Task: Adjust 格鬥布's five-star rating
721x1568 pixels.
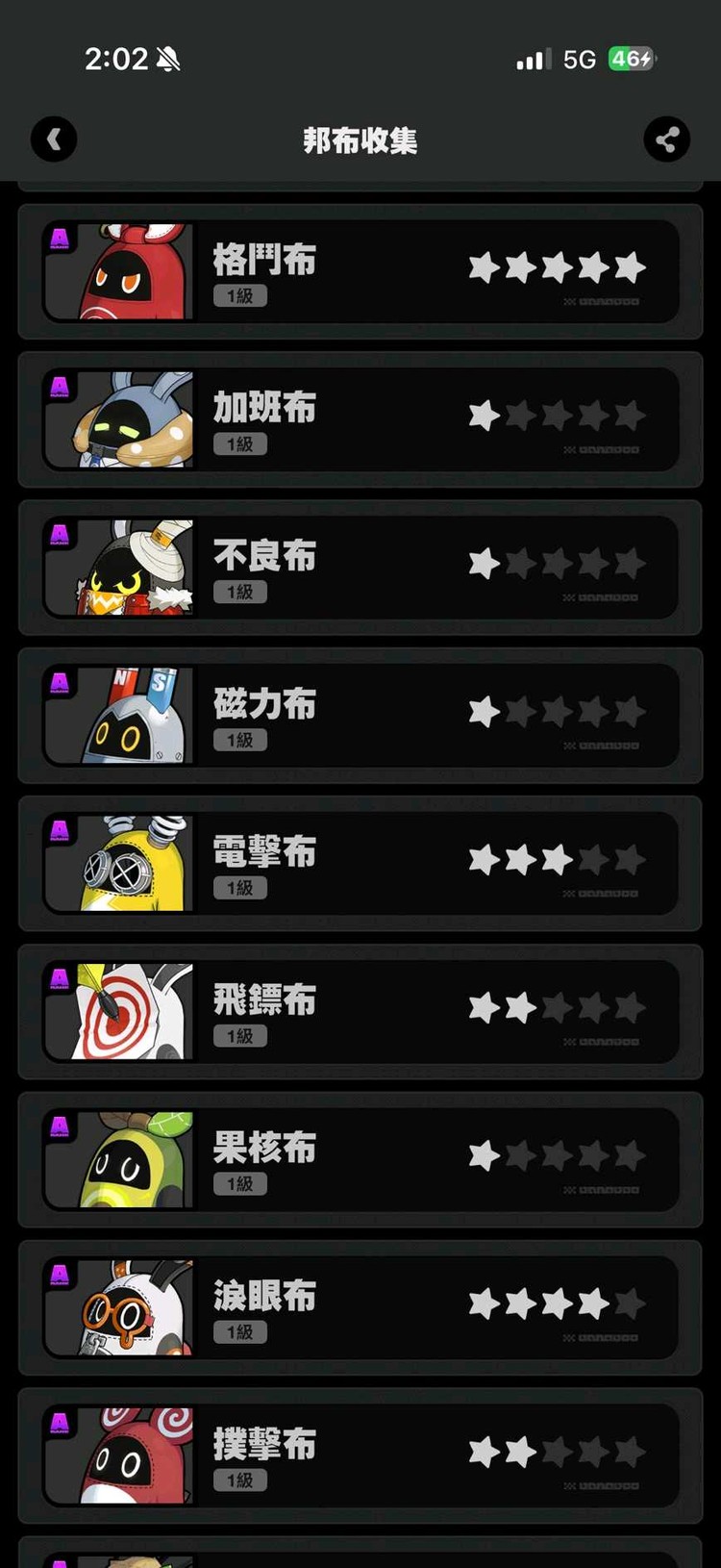Action: click(x=556, y=268)
